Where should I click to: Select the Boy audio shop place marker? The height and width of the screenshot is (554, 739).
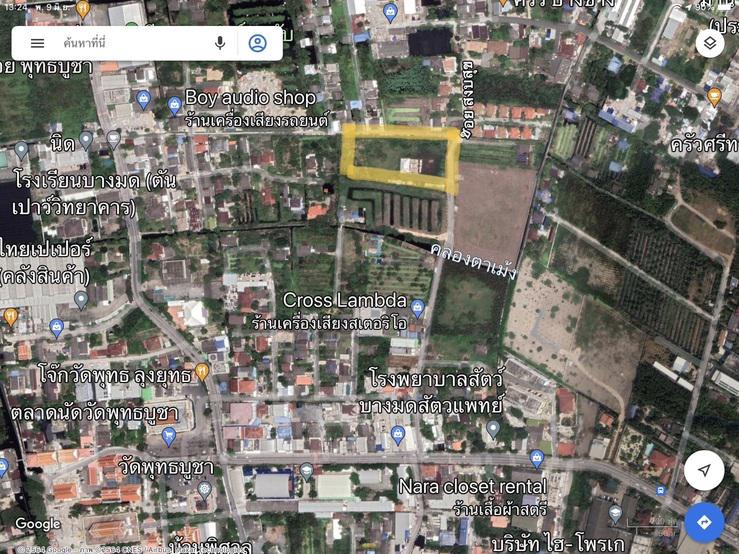[174, 104]
